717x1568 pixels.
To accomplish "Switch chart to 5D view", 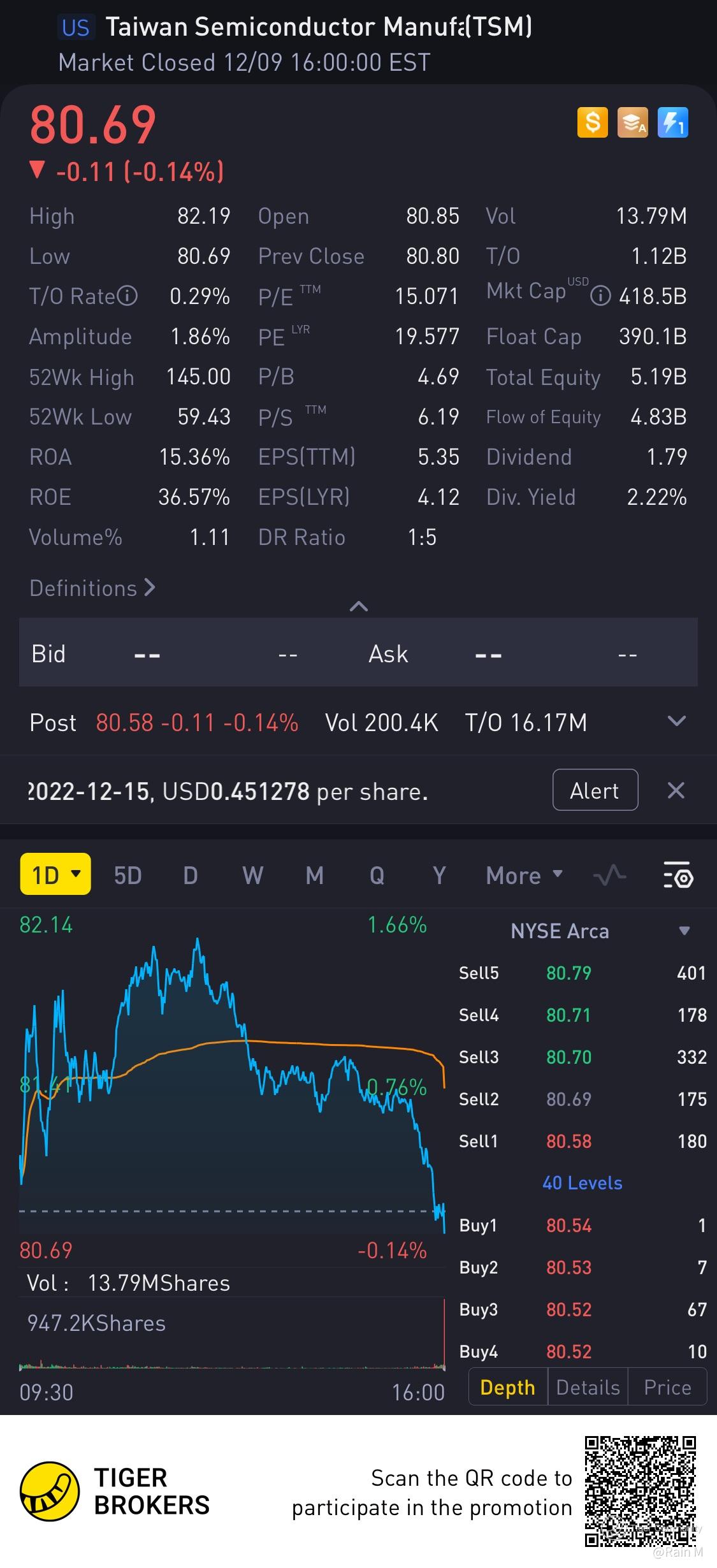I will 127,875.
